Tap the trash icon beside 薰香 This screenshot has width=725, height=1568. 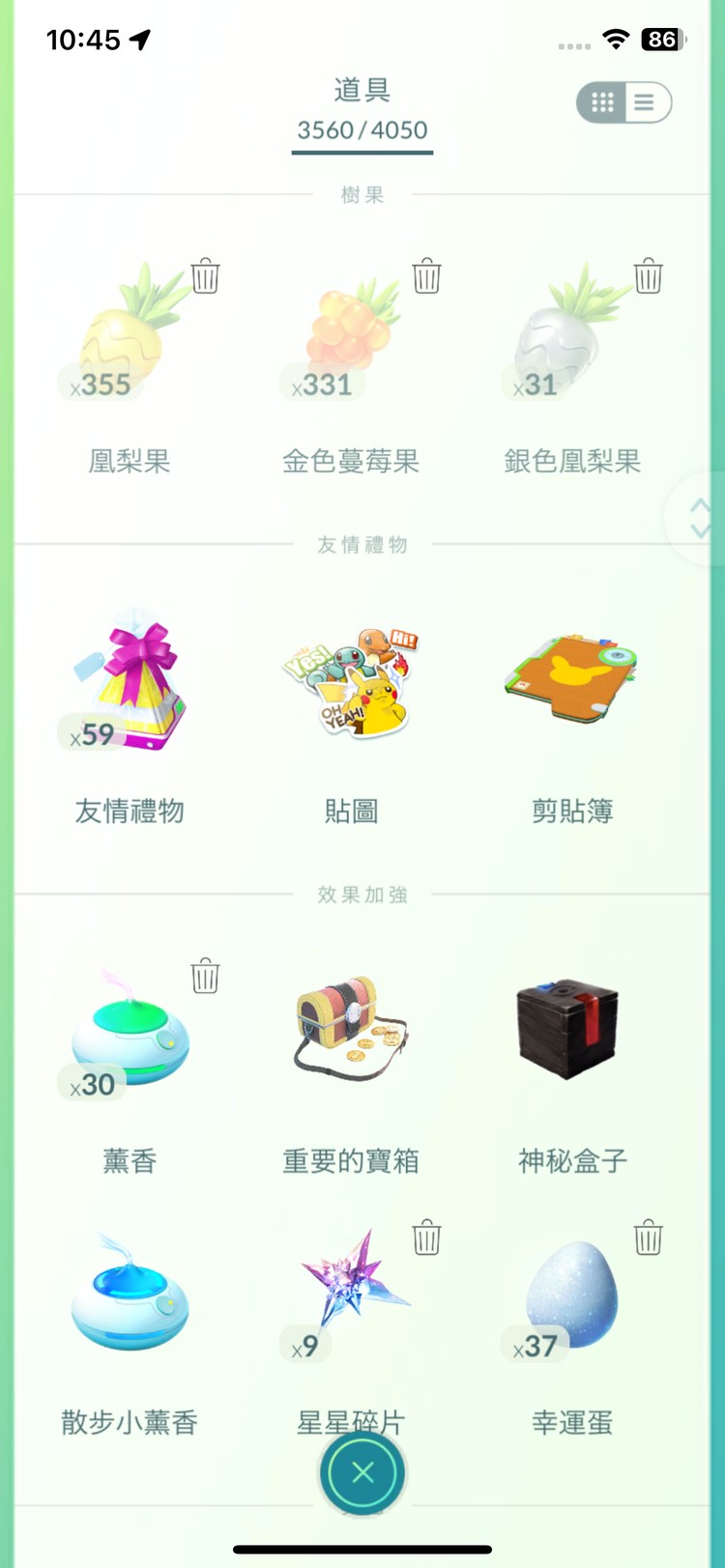[x=204, y=978]
